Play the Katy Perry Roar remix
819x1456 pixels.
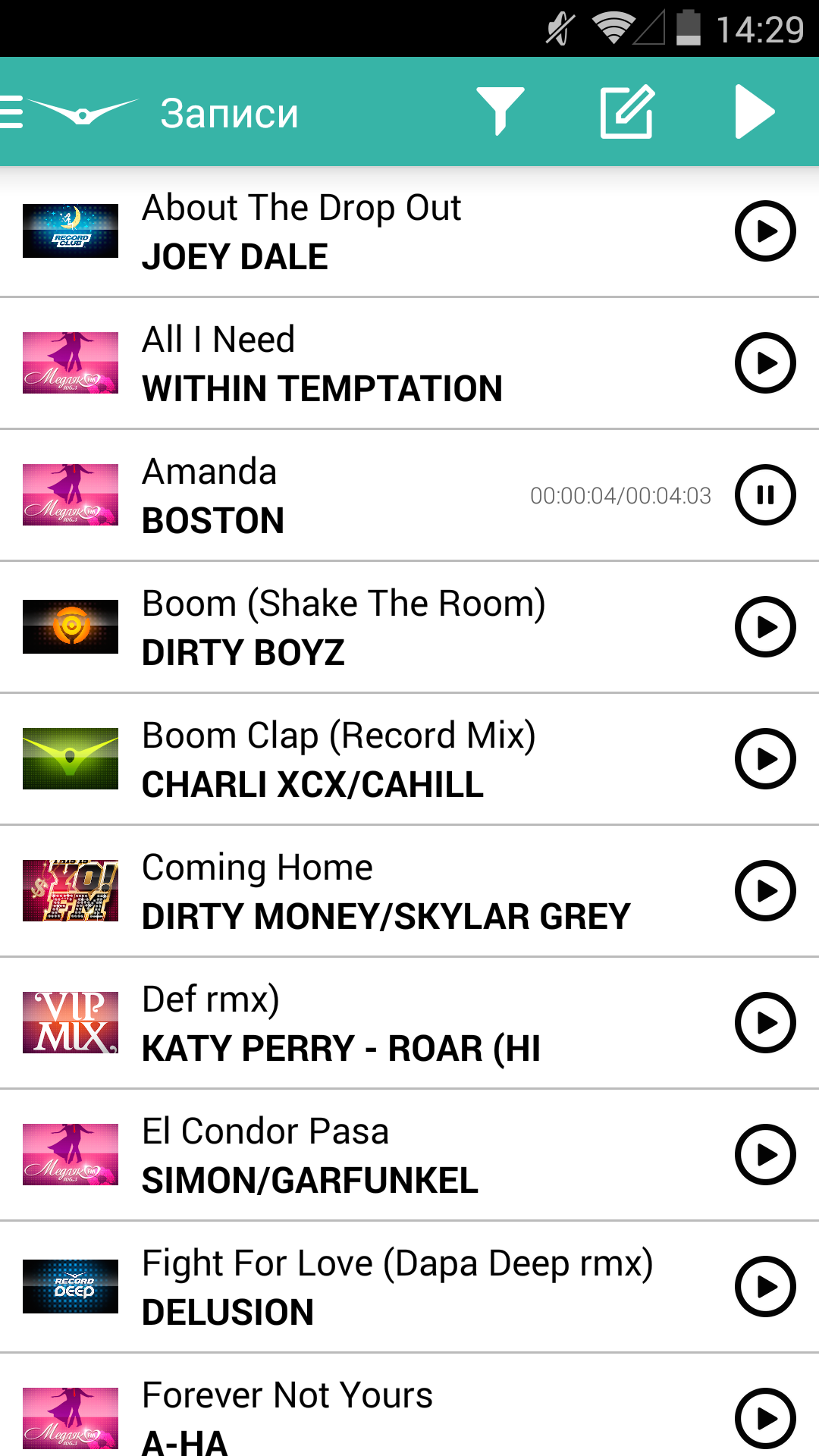click(x=765, y=1023)
